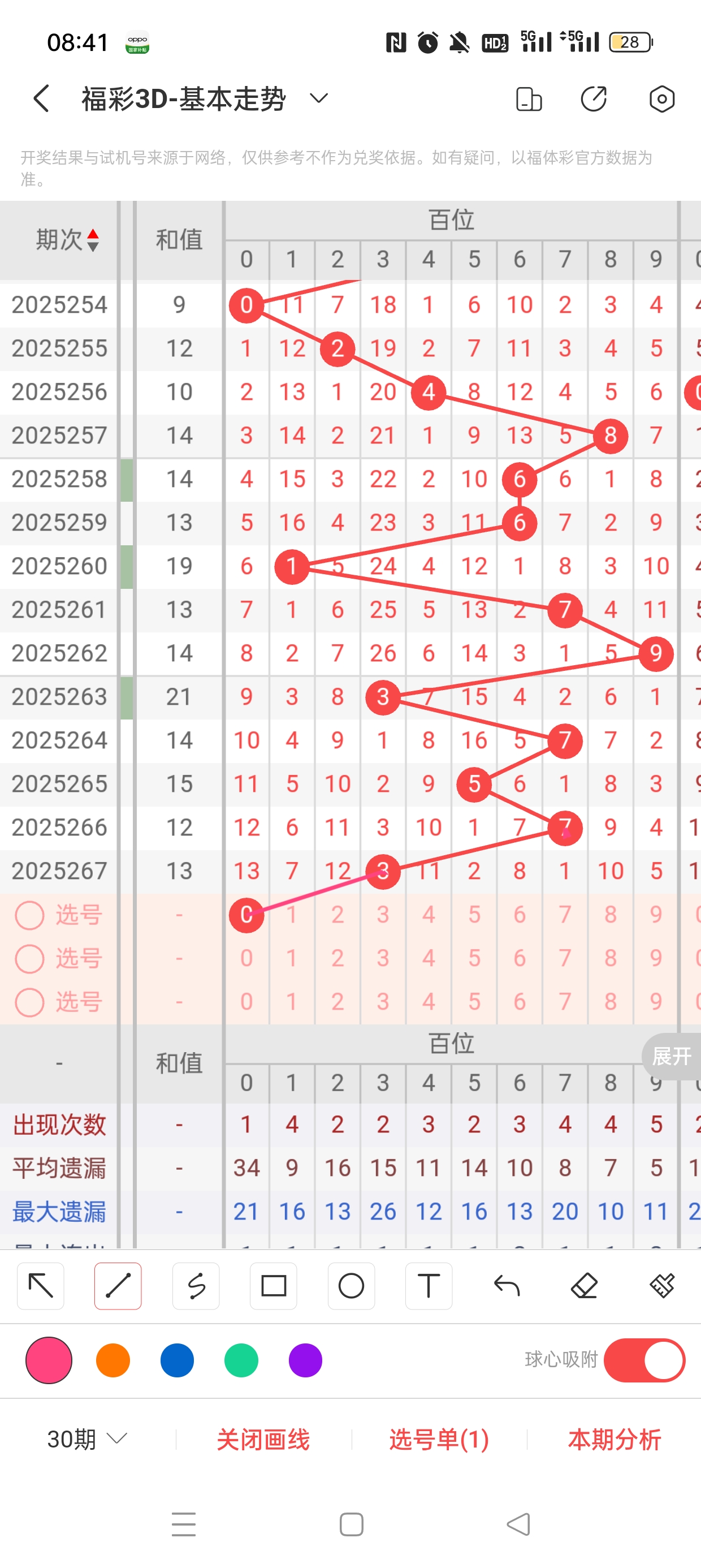Open 本期分析
Image resolution: width=701 pixels, height=1568 pixels.
615,1439
